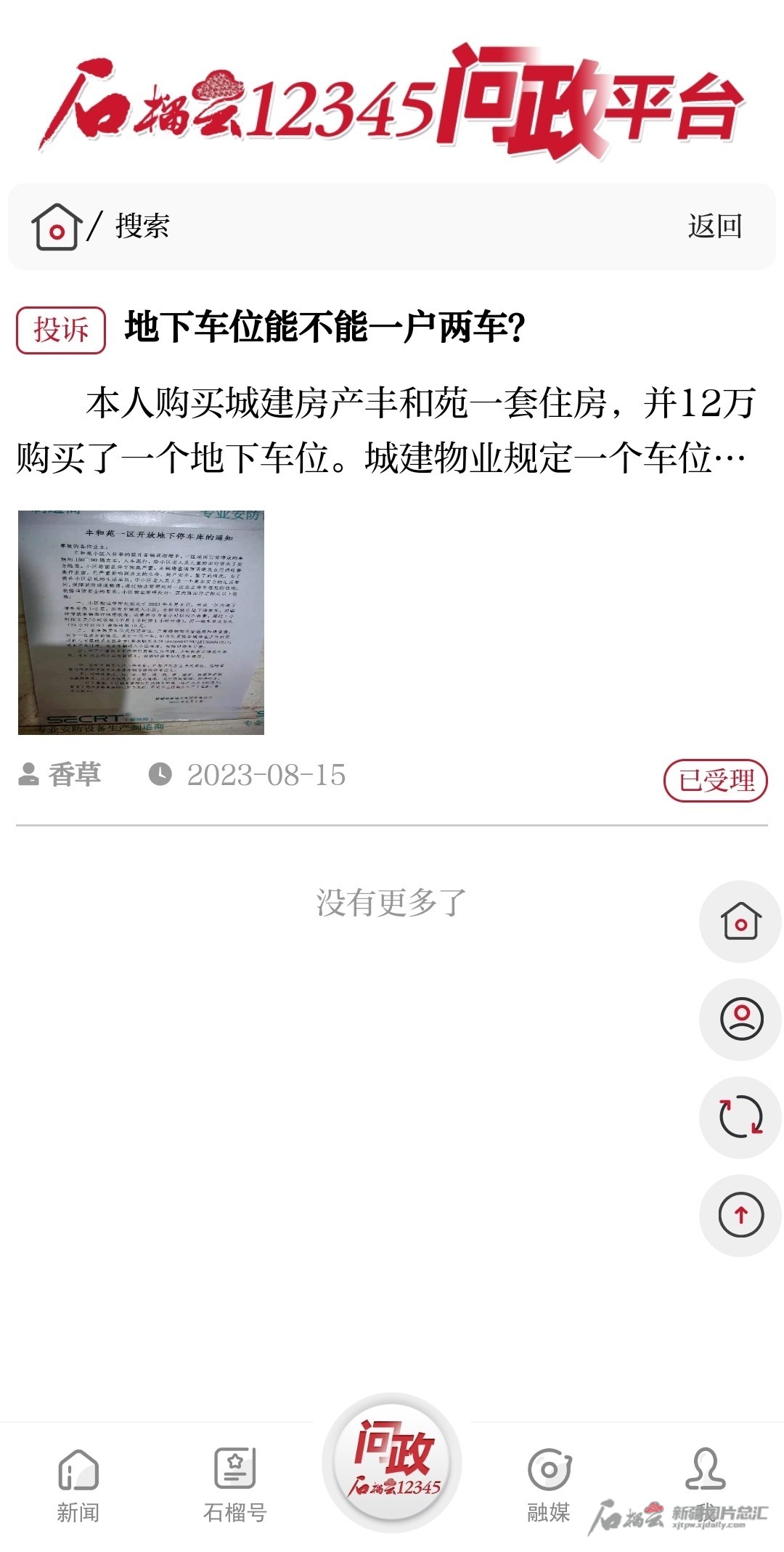Viewport: 784px width, 1552px height.
Task: Tap the floating home shortcut button
Action: click(740, 922)
